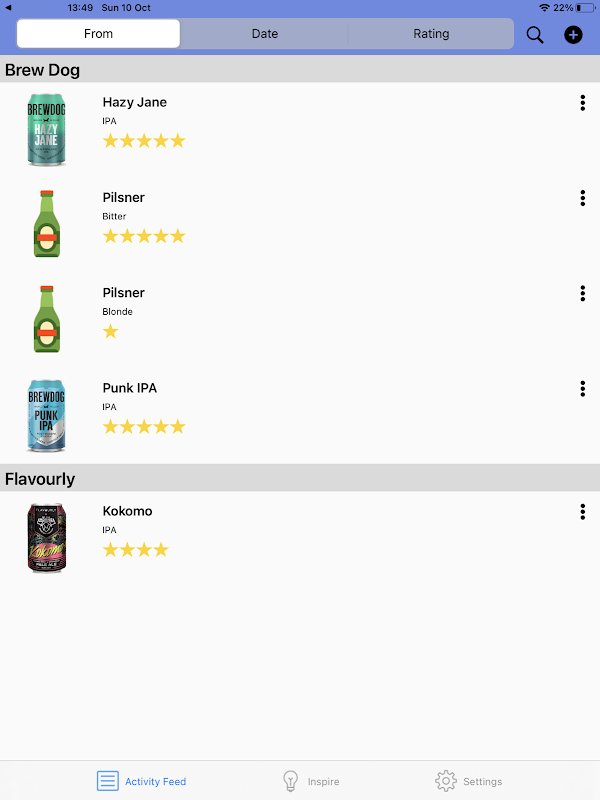Return to the previous app via back arrow

(8, 7)
